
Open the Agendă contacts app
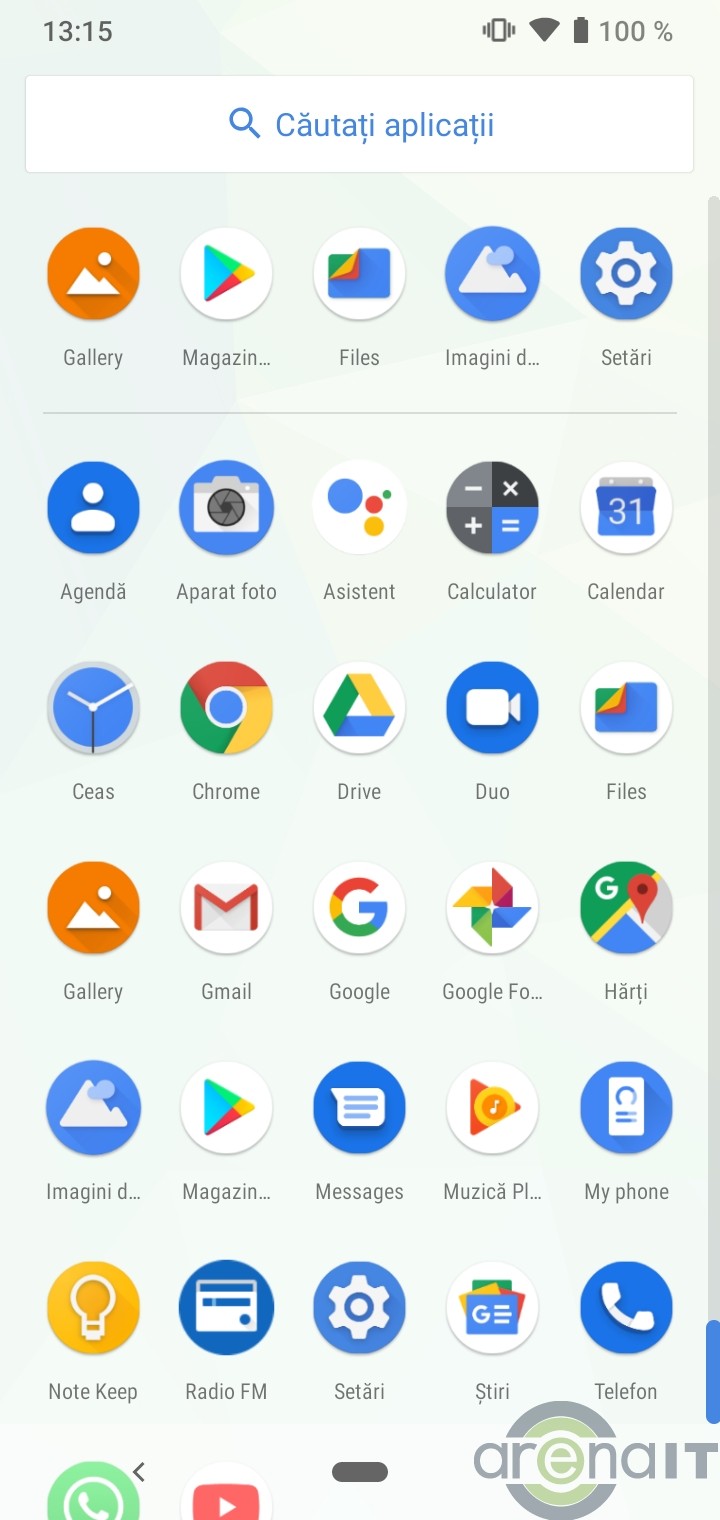pos(93,507)
